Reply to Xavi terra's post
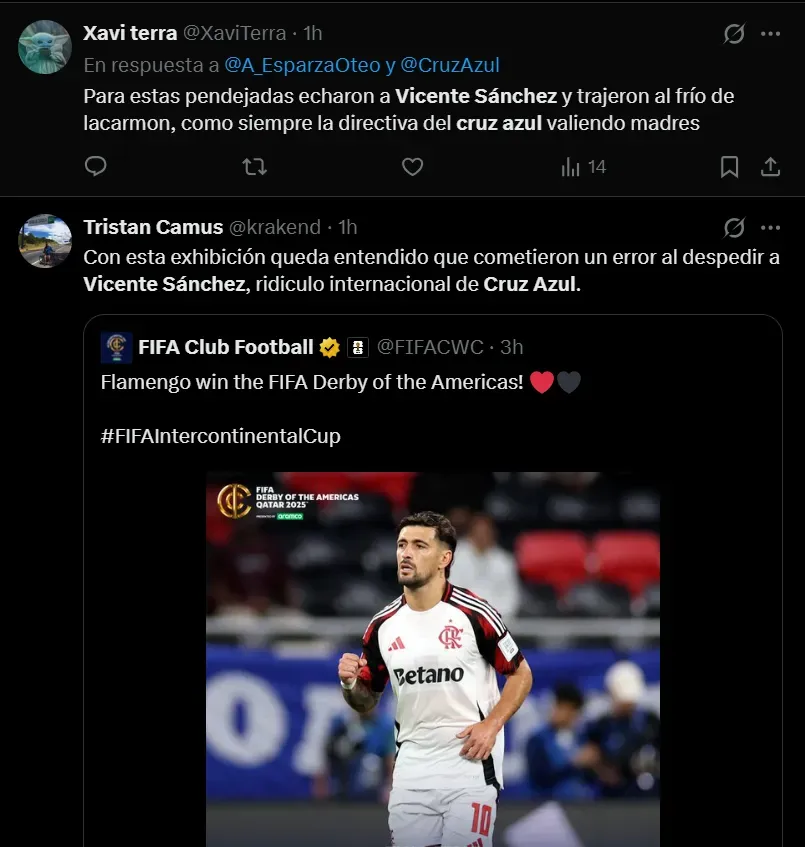 coord(96,167)
